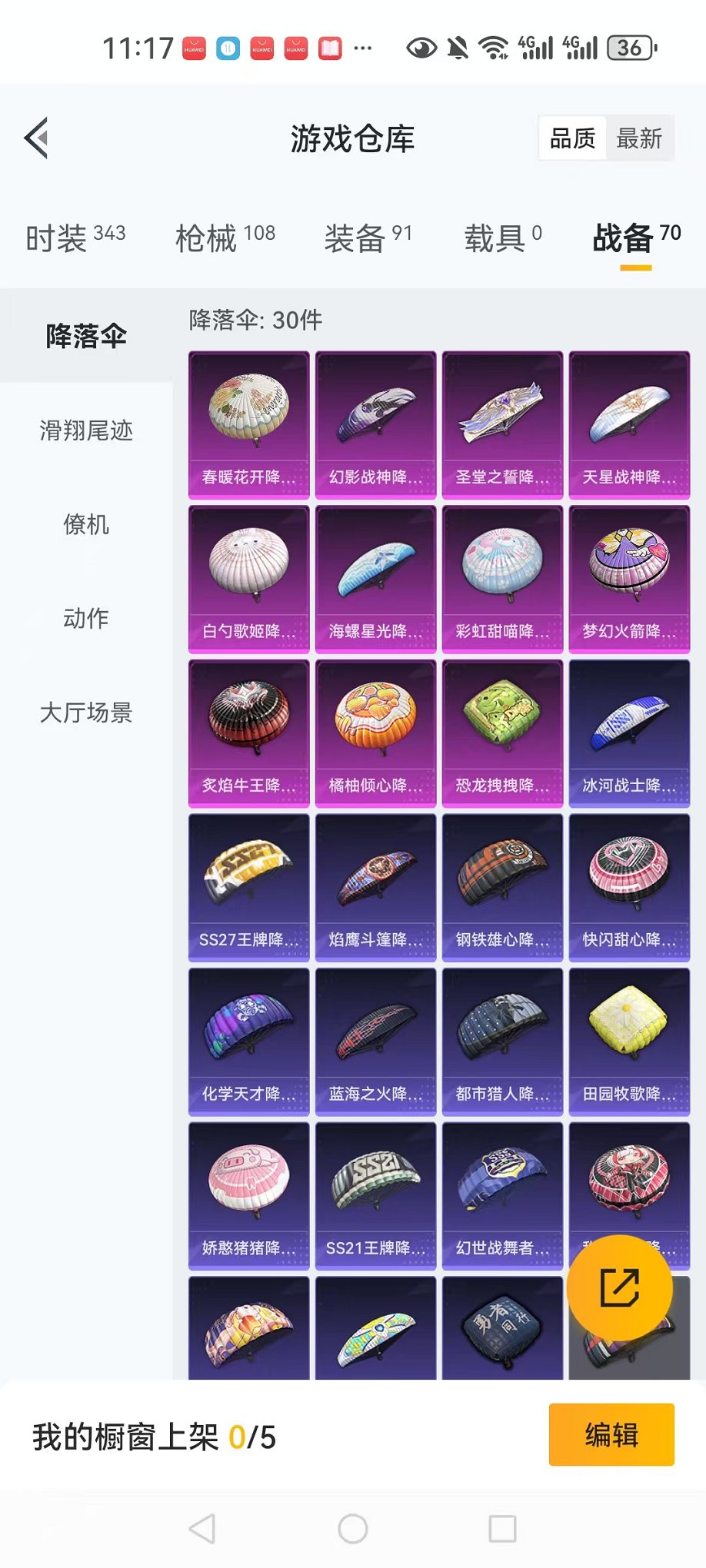
Task: Open the 橘柚倾心 parachute item
Action: (375, 733)
